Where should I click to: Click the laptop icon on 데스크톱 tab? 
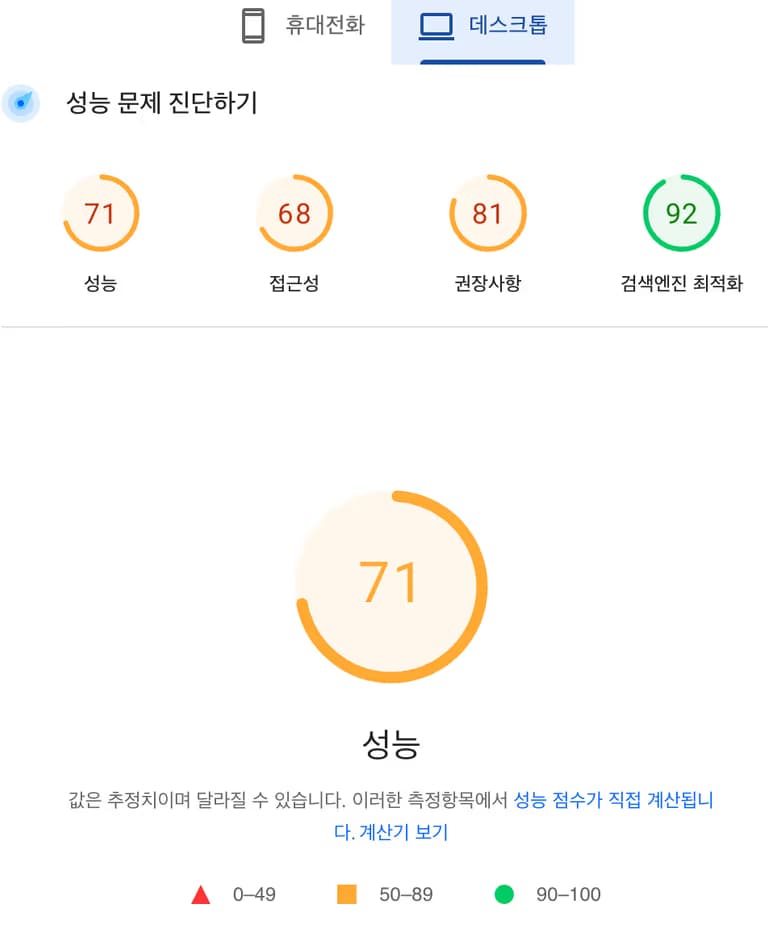pyautogui.click(x=435, y=24)
